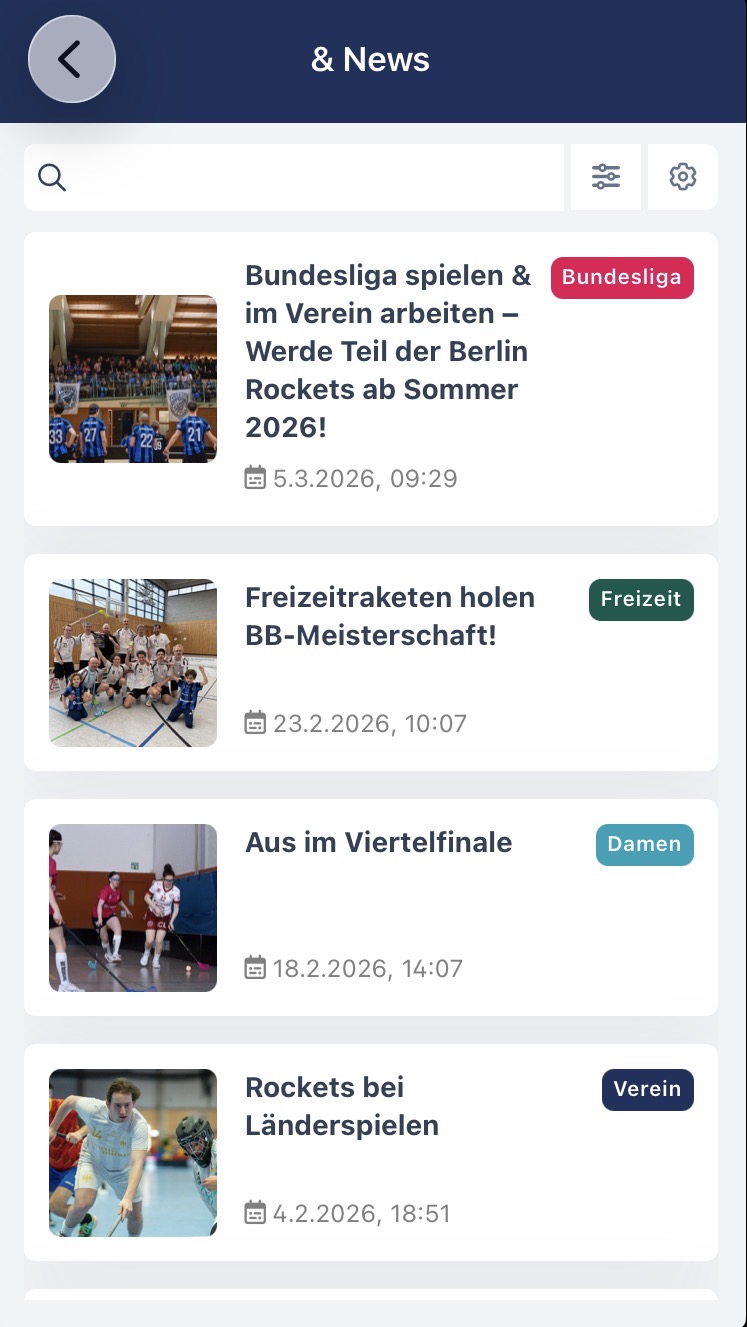View the Aus im Viertelfinale article
747x1327 pixels.
(378, 843)
